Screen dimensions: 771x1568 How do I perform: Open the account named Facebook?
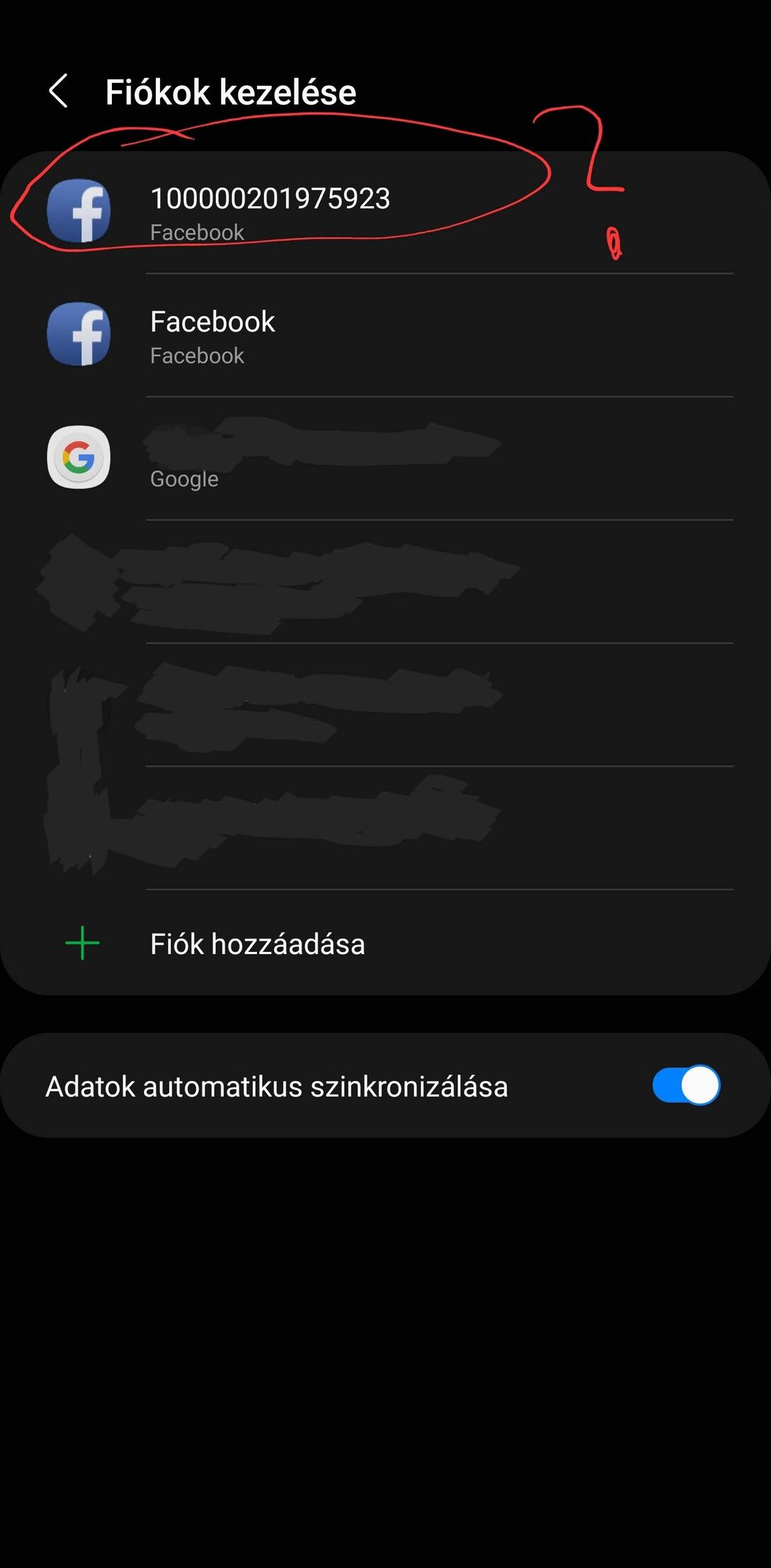pos(212,335)
